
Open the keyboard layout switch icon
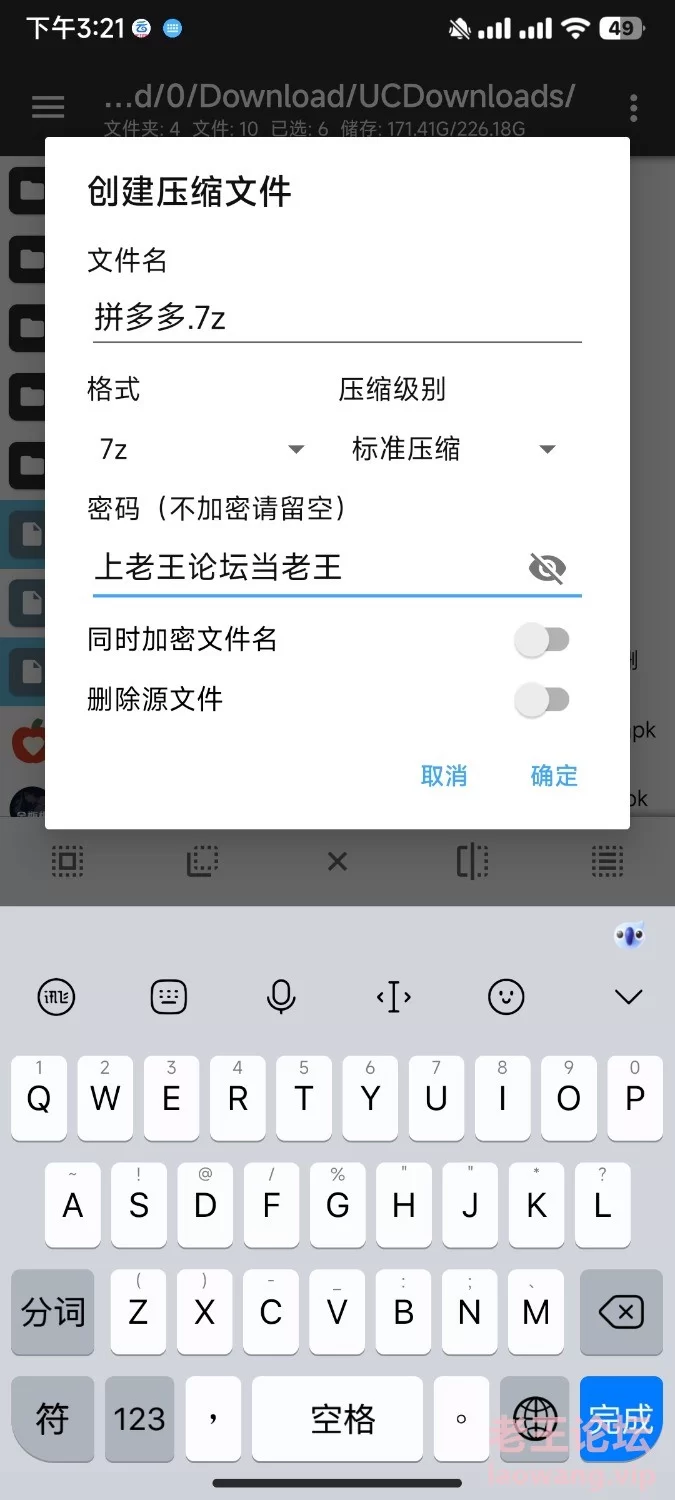(x=169, y=996)
